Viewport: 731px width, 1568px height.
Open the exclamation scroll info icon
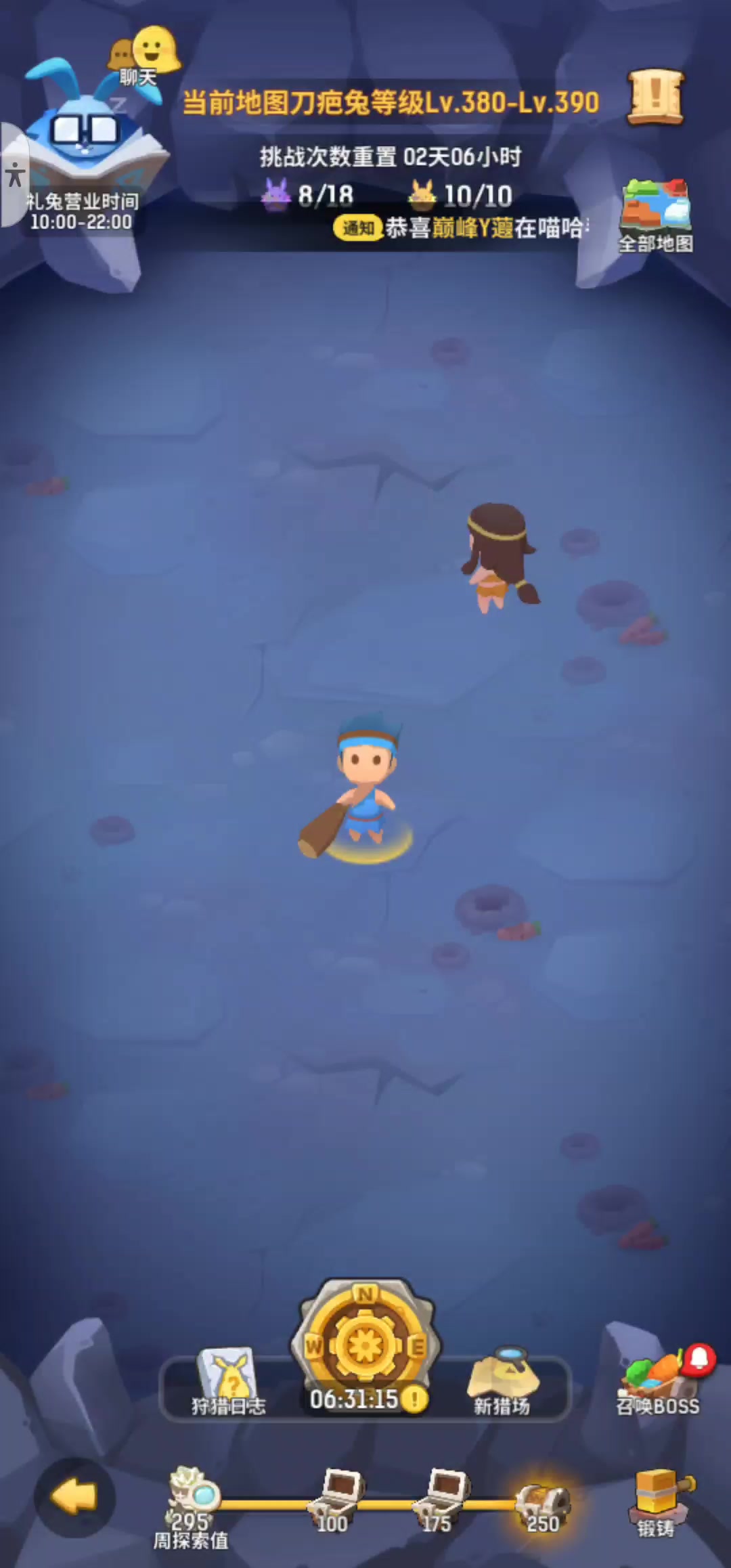655,97
